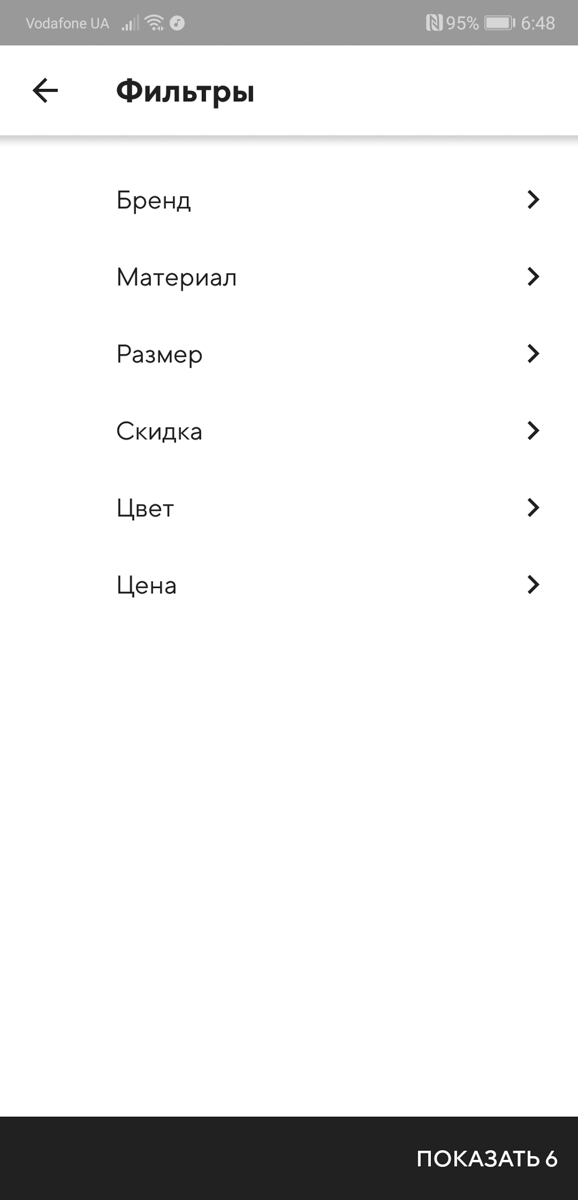The image size is (578, 1200).
Task: Open the Цена filter
Action: (x=289, y=585)
